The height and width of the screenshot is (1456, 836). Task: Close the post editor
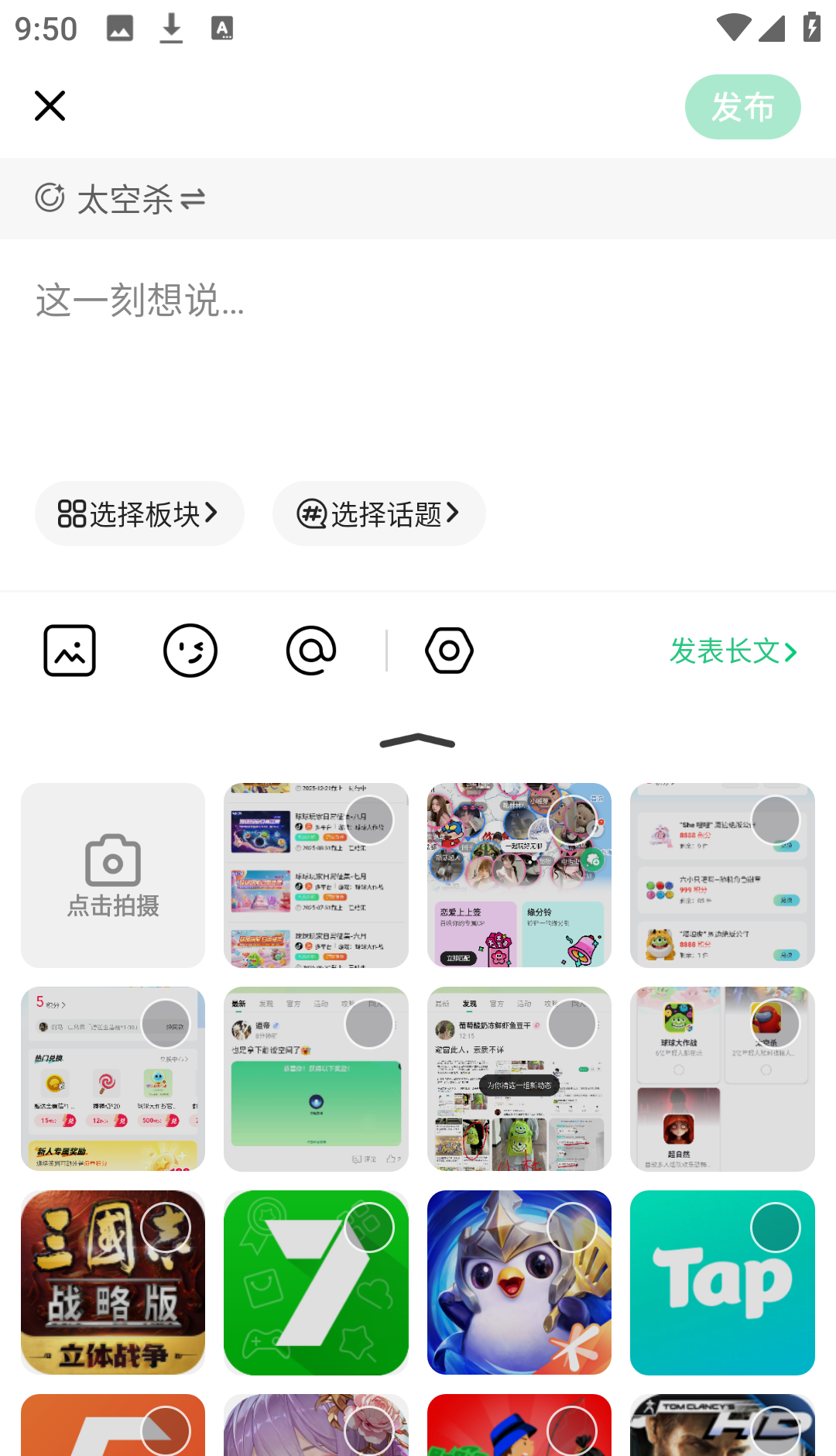tap(50, 105)
